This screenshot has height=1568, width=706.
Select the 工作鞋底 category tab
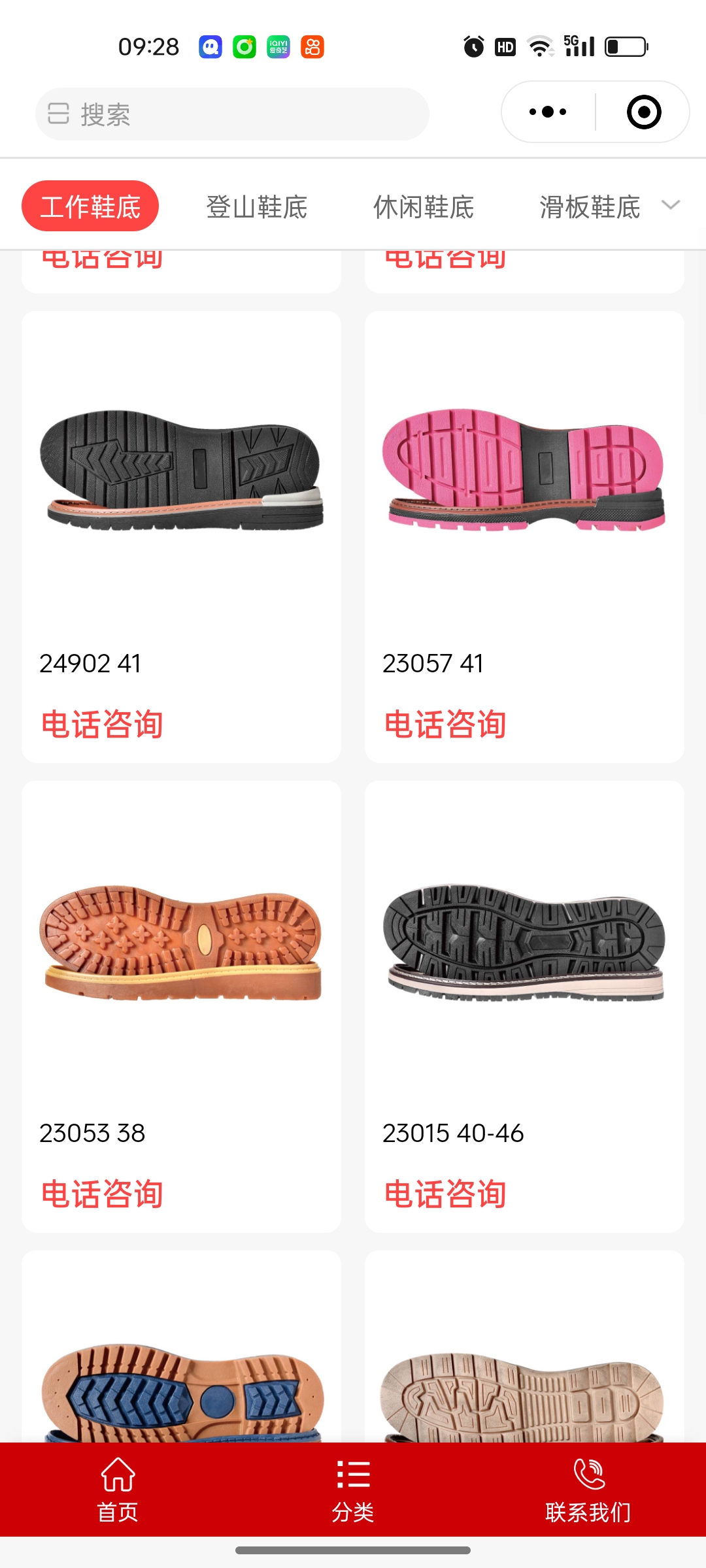pos(90,206)
